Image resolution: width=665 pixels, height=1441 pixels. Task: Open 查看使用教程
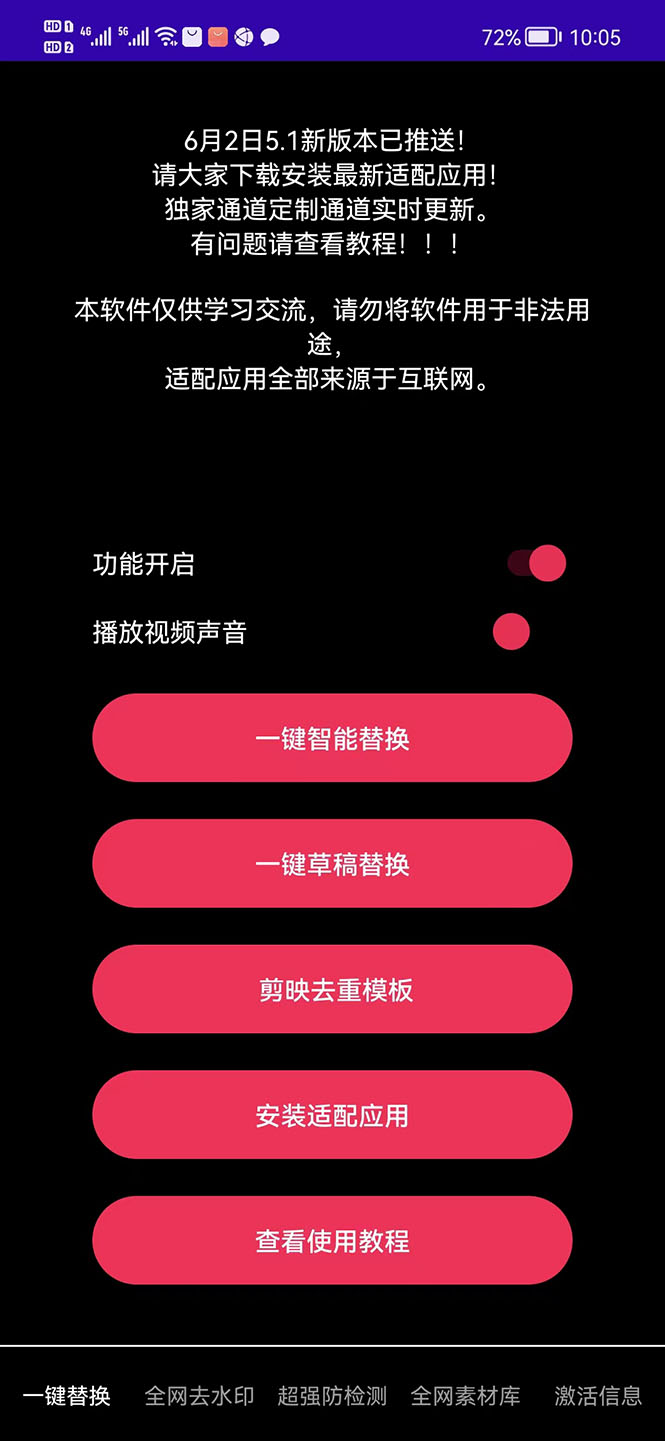(x=332, y=1241)
